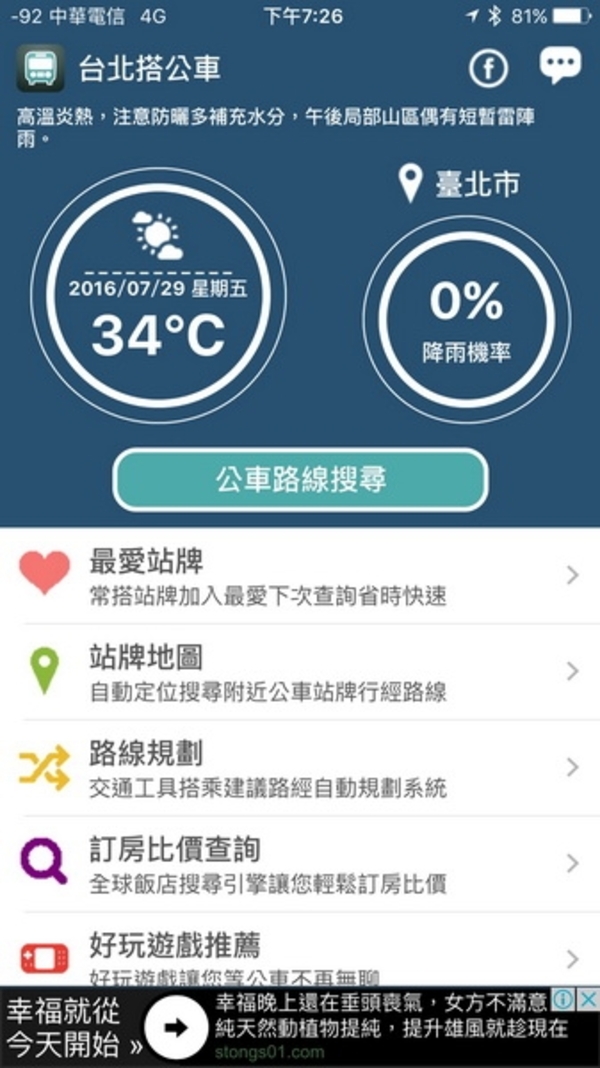
Task: Close the bottom ad banner
Action: [x=588, y=999]
